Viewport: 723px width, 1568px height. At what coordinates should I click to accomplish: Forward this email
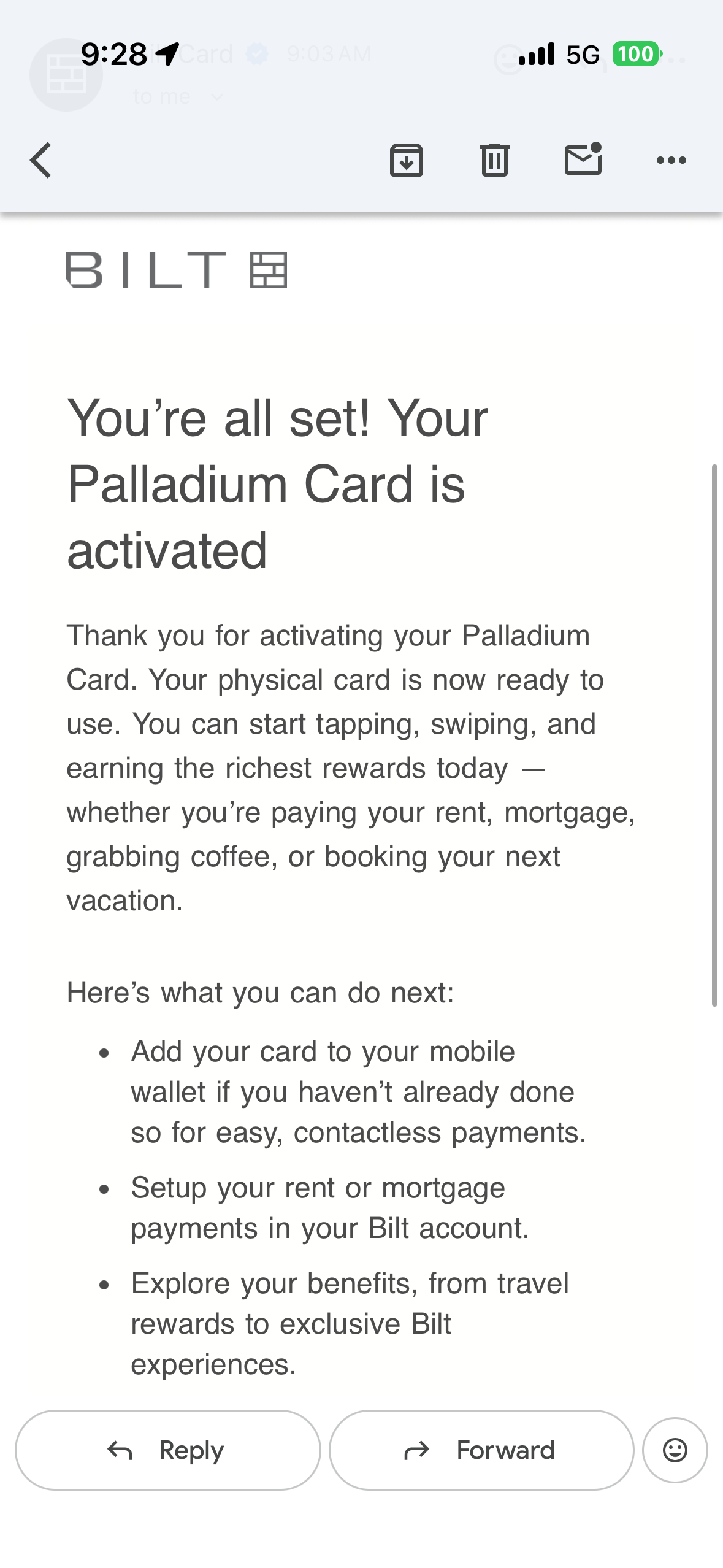(x=481, y=1450)
